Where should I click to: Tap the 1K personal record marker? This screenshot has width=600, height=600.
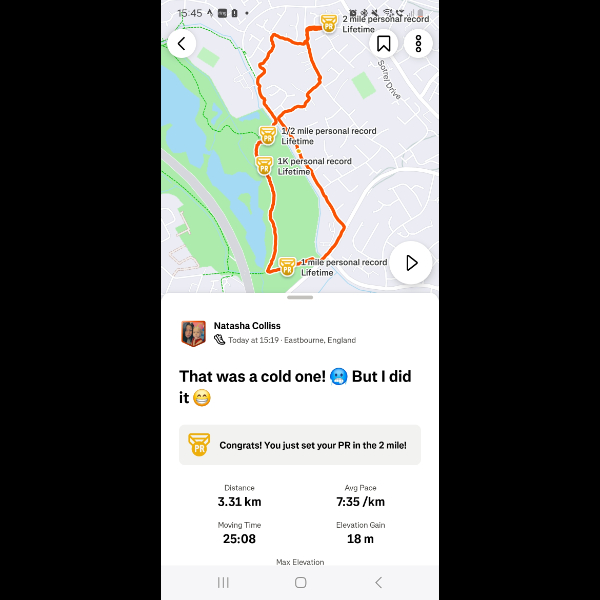pyautogui.click(x=264, y=165)
